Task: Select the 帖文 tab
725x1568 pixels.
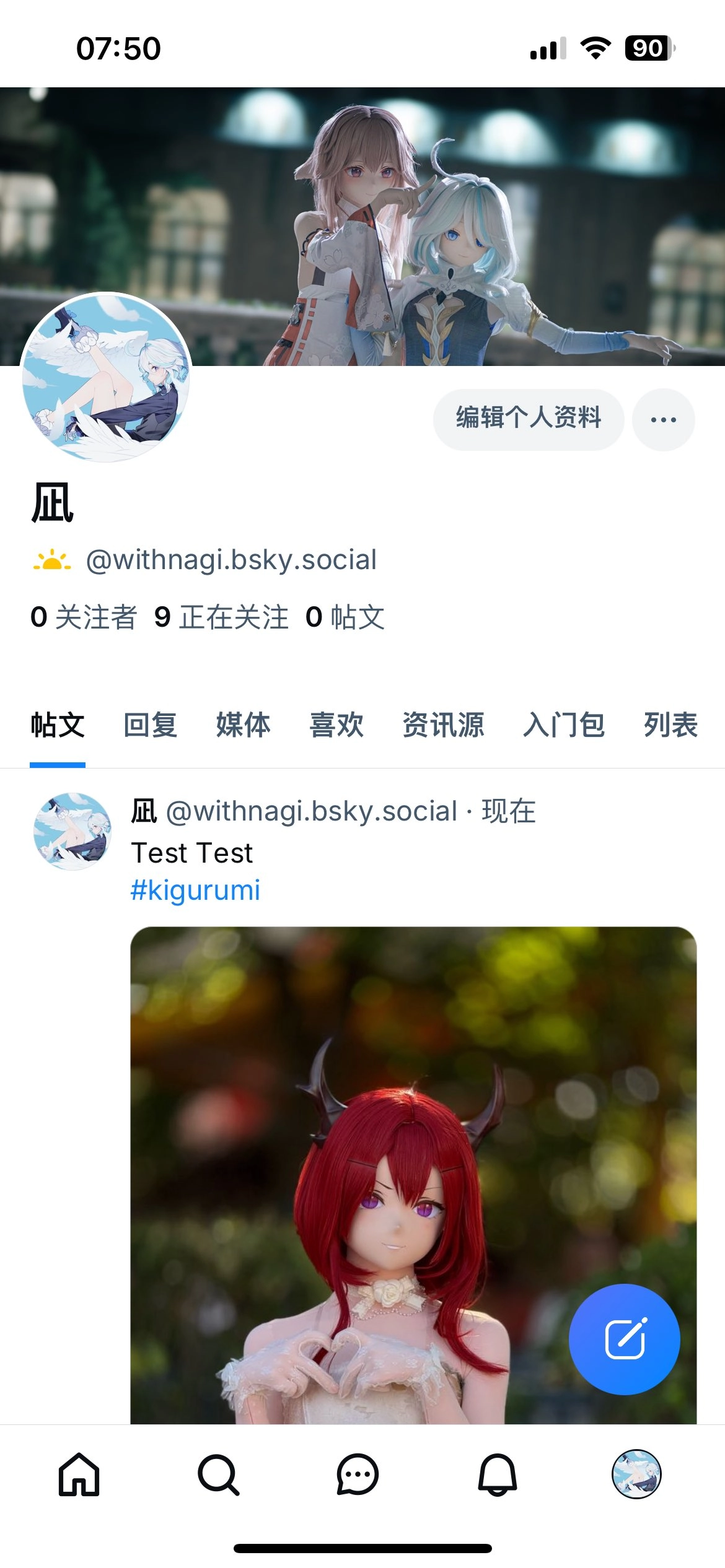Action: (x=58, y=725)
